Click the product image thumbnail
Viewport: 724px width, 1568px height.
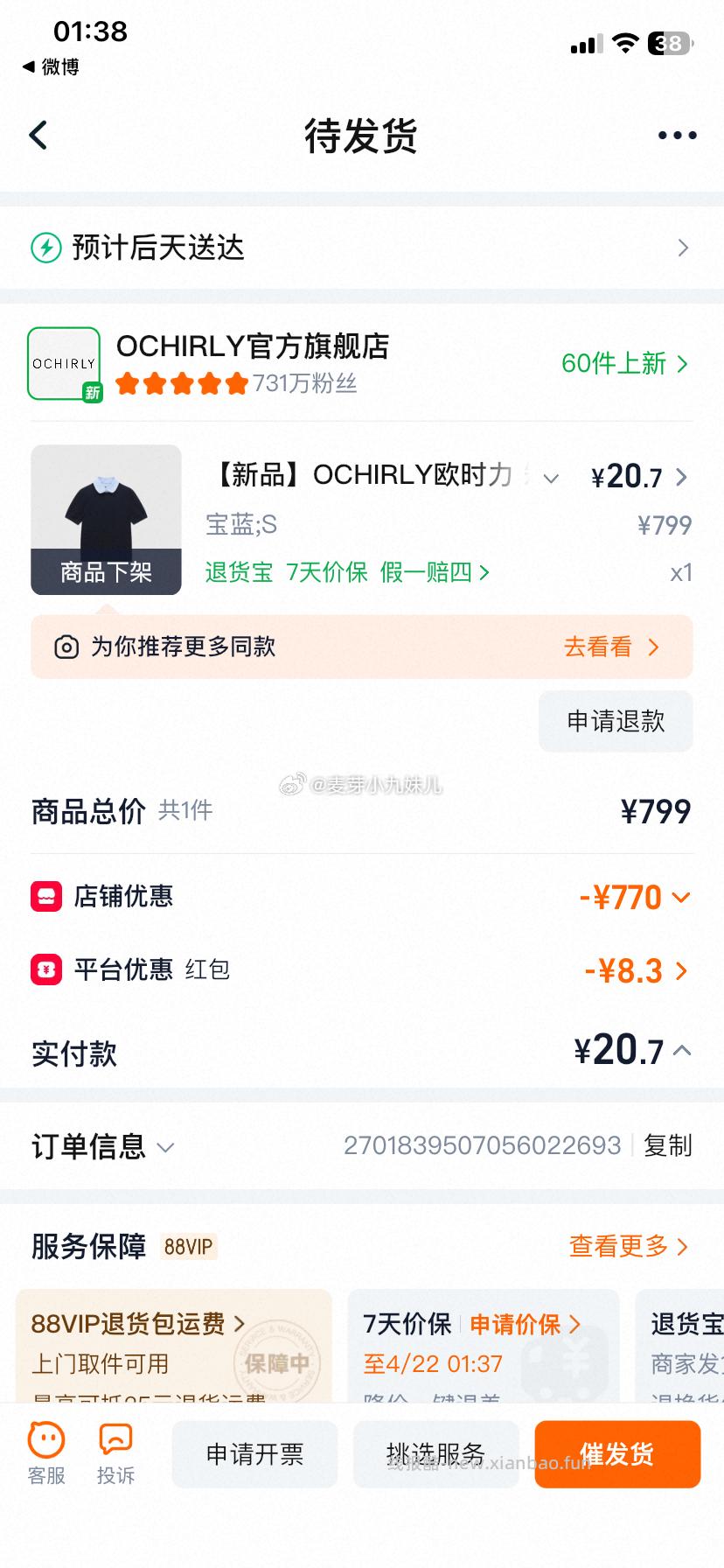[105, 520]
